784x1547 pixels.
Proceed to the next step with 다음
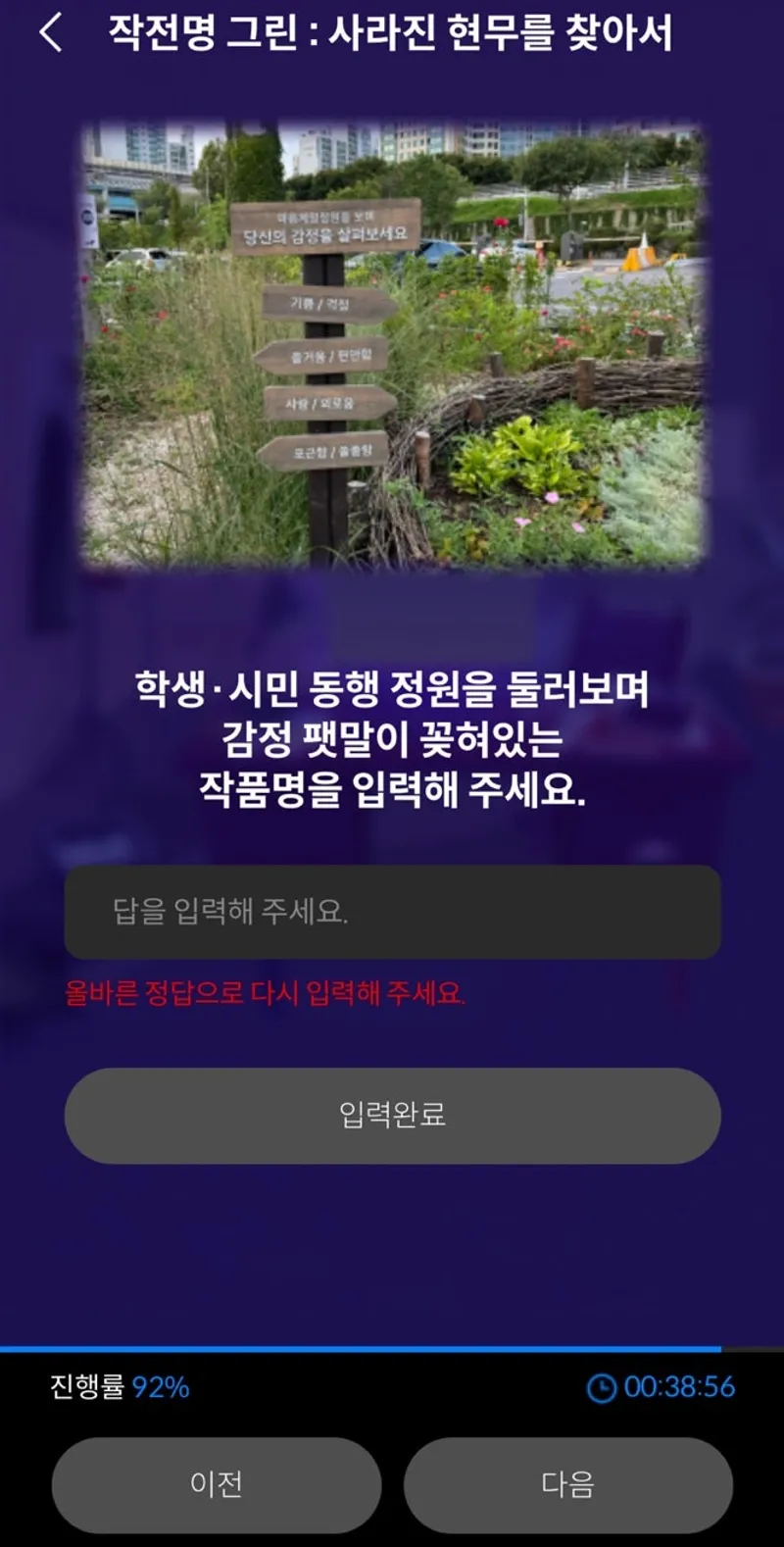(567, 1484)
